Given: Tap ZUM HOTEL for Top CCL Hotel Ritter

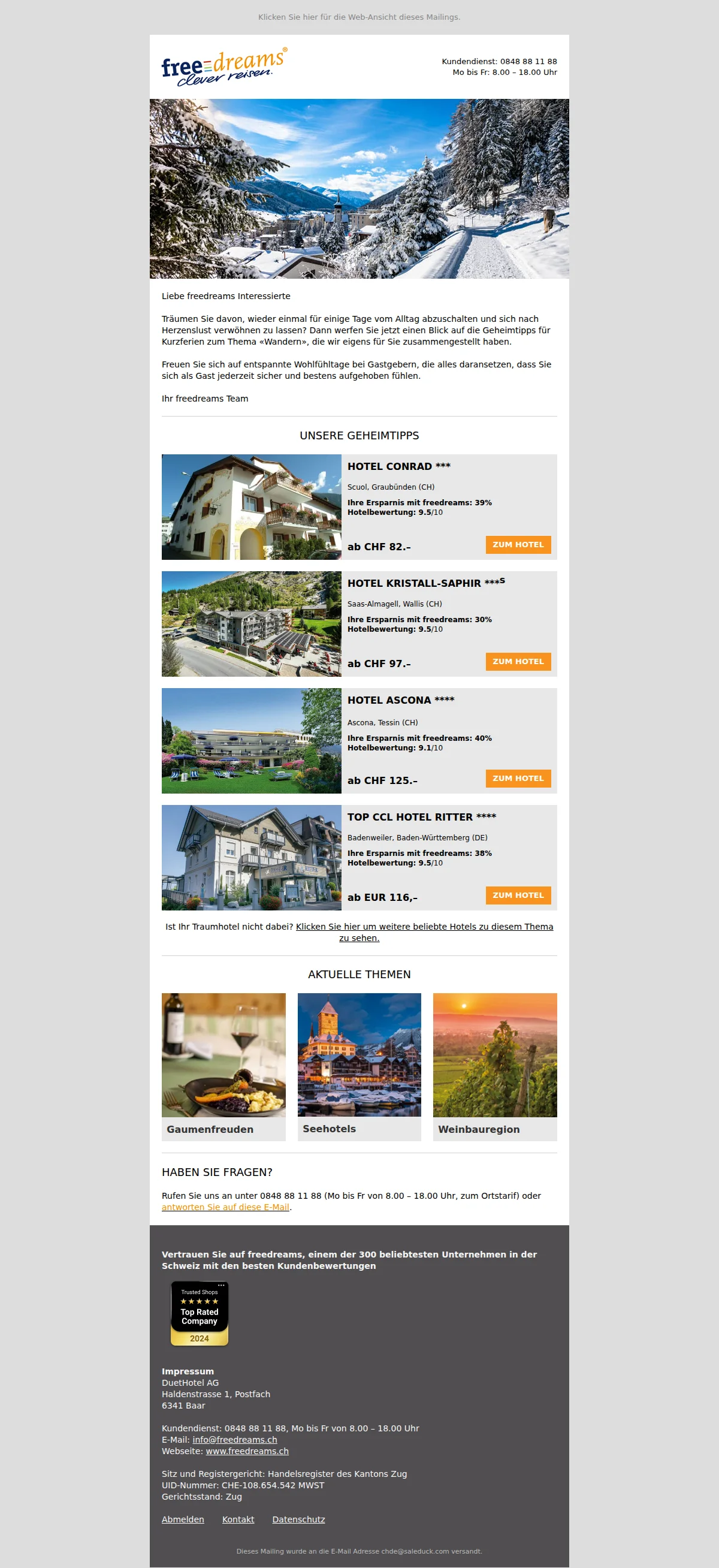Looking at the screenshot, I should 518,895.
